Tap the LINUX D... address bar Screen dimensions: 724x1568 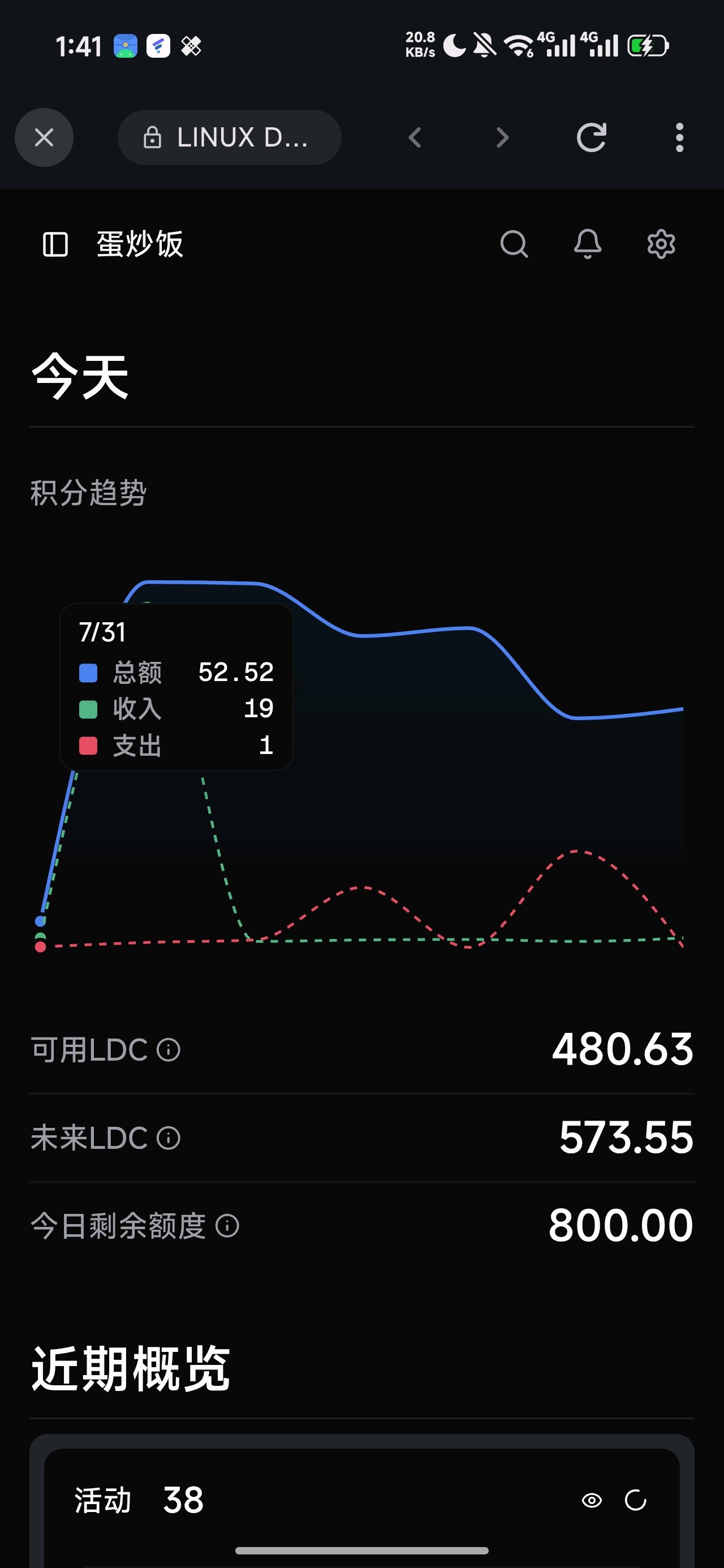(x=230, y=137)
